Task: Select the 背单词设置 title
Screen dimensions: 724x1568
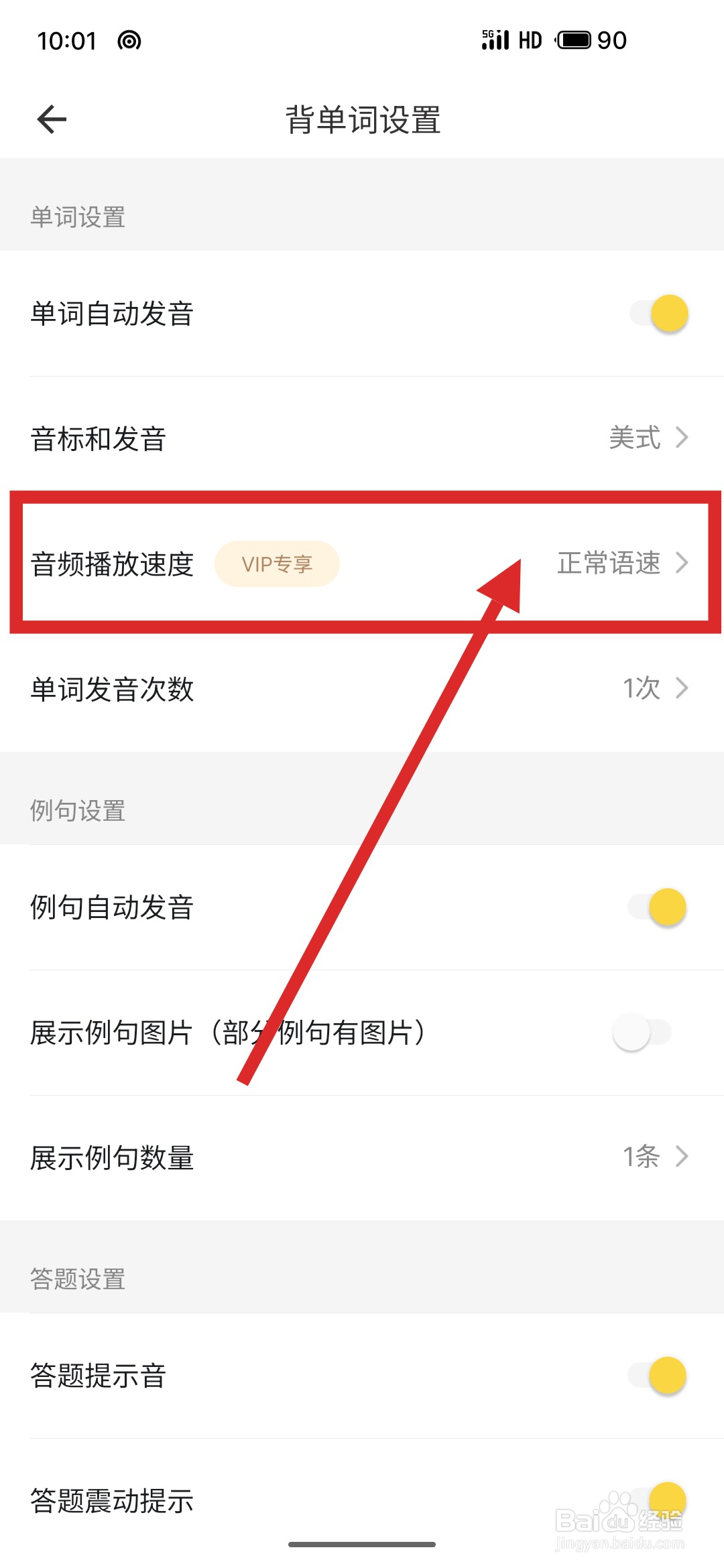Action: pyautogui.click(x=362, y=119)
